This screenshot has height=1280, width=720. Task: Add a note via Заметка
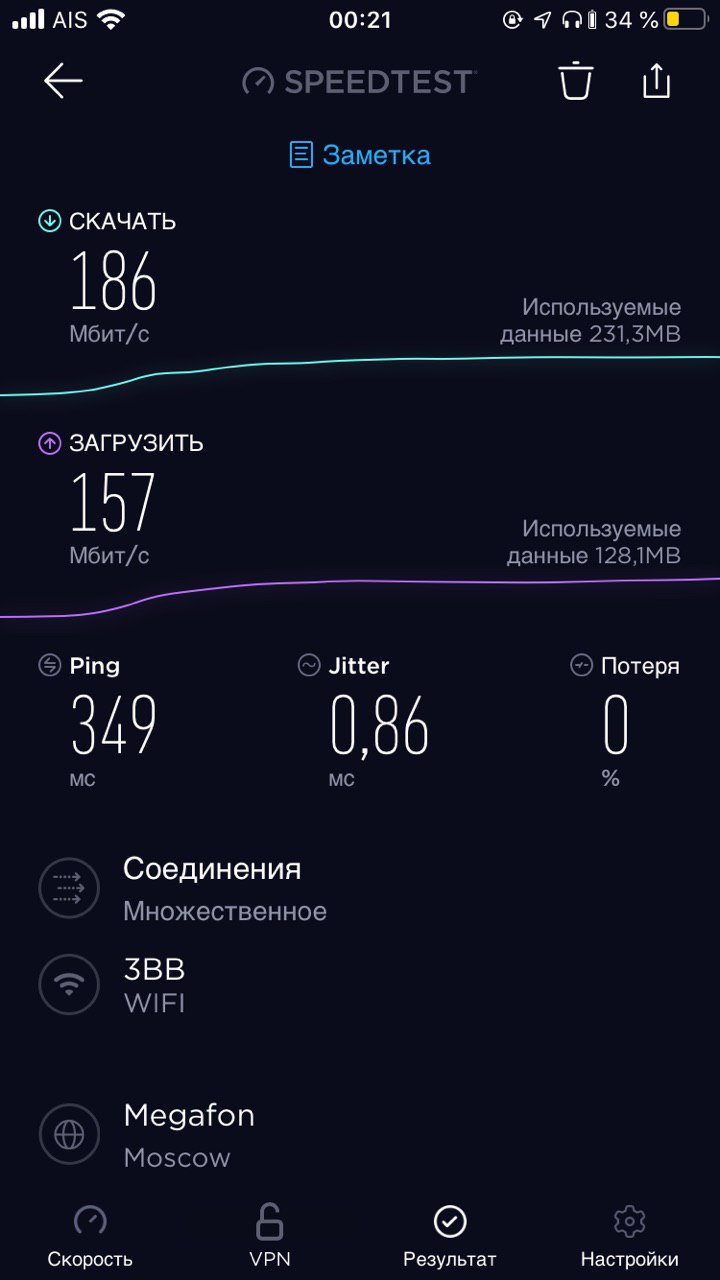(x=360, y=155)
